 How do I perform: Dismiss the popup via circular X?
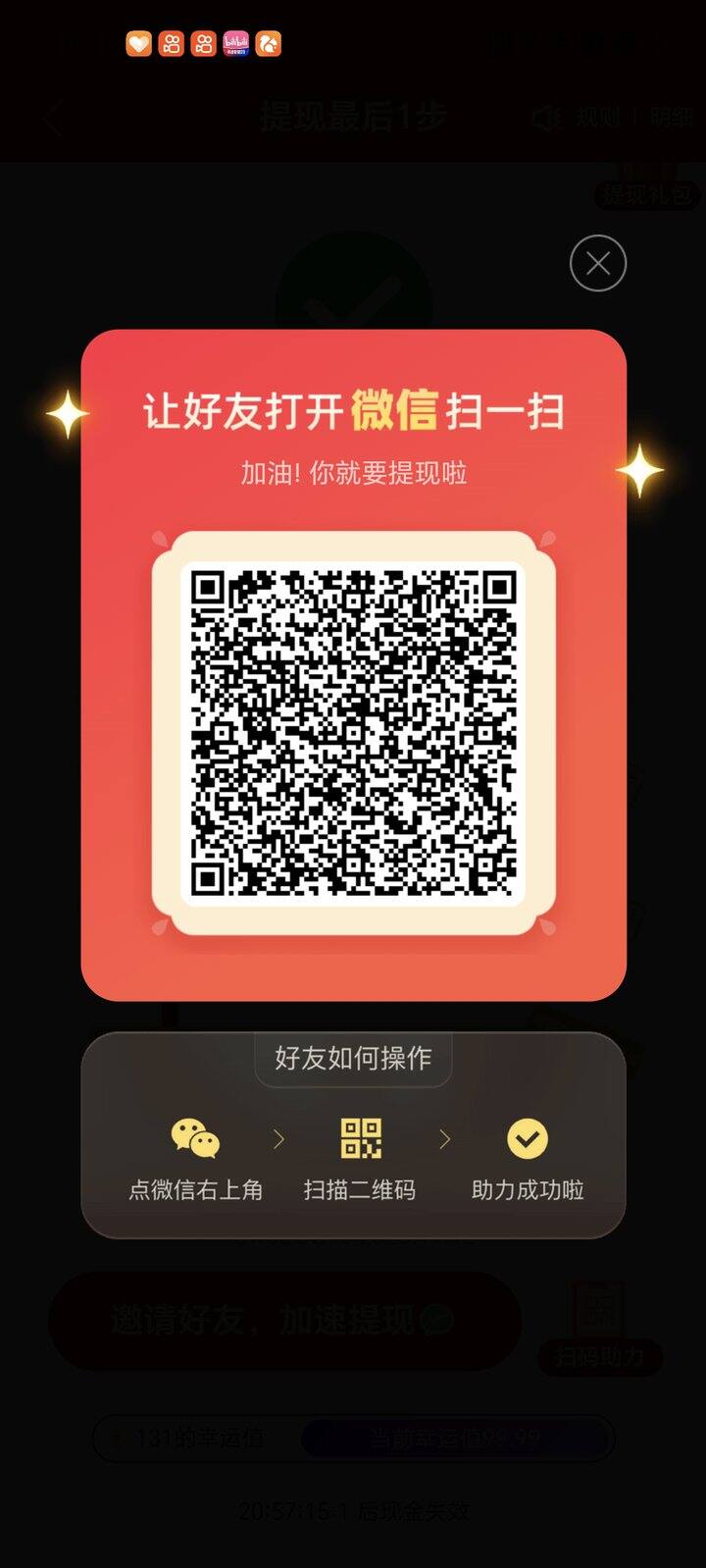tap(598, 263)
